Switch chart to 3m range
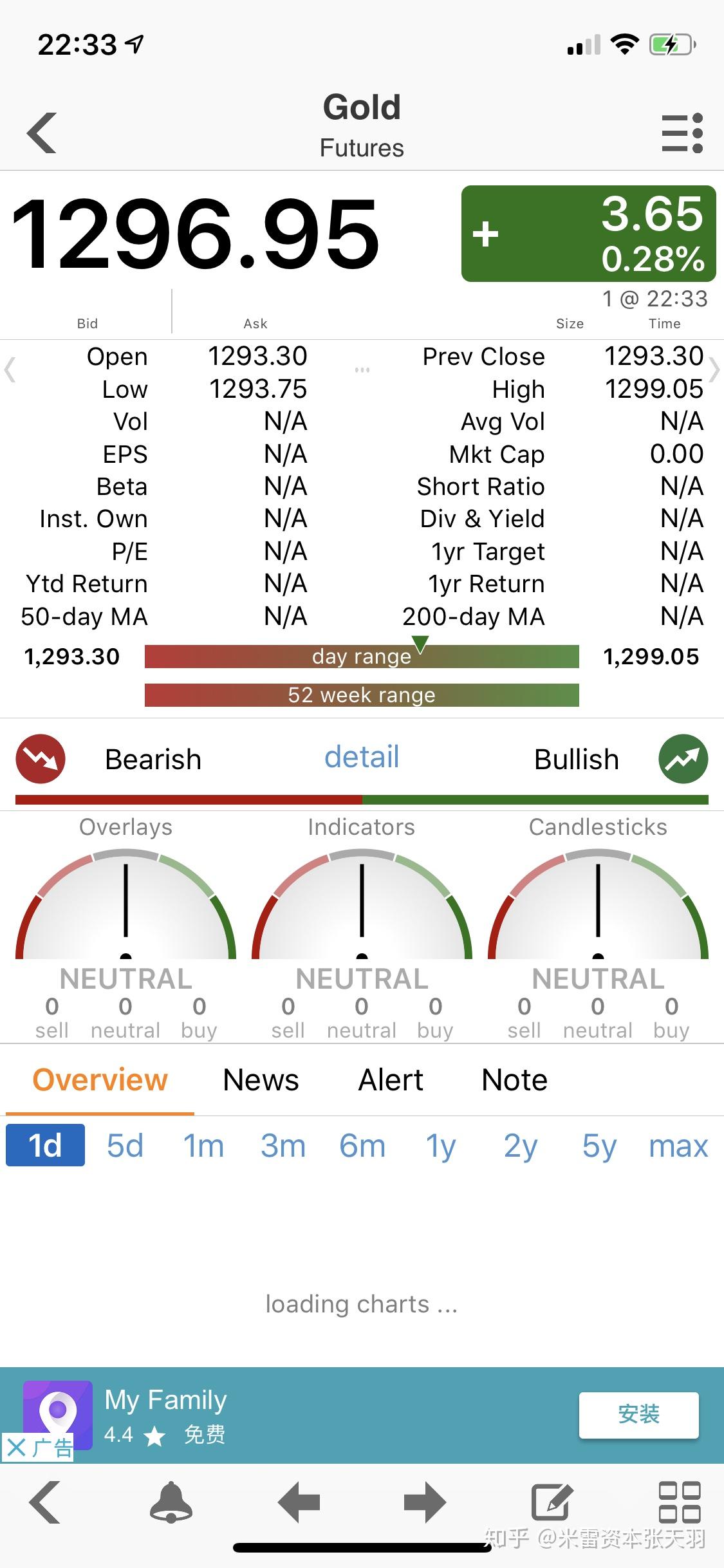 tap(283, 1146)
